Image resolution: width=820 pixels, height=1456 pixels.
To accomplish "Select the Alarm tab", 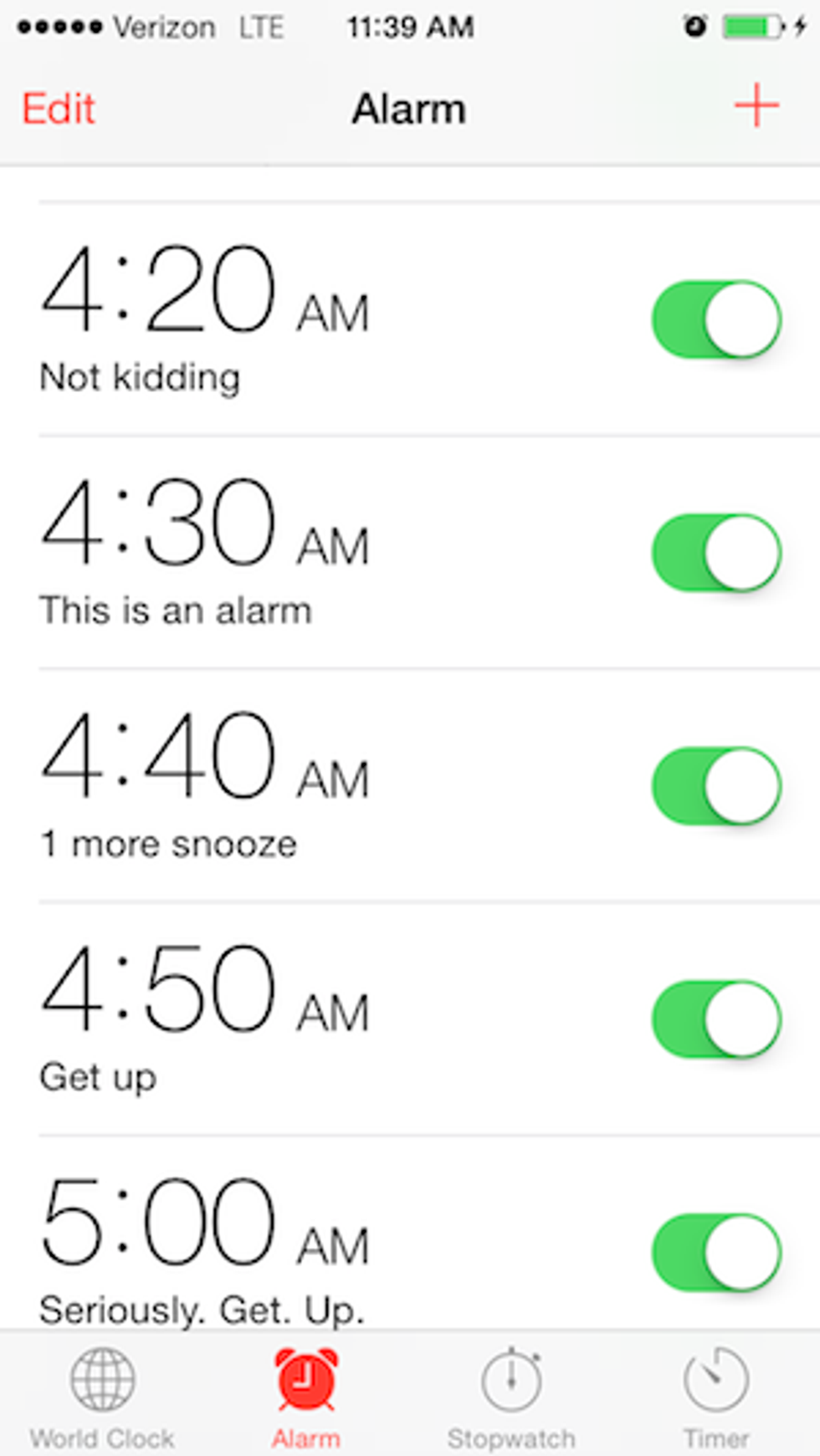I will (306, 1397).
